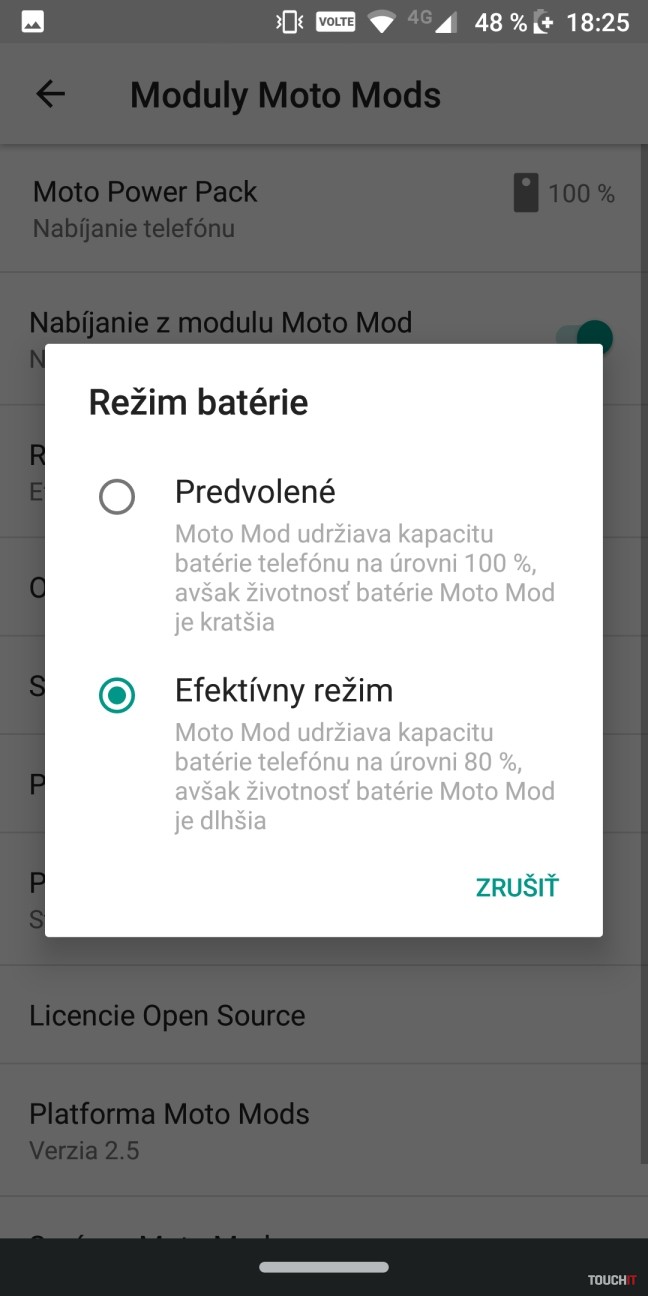Select the Predvolené battery mode

[x=117, y=496]
